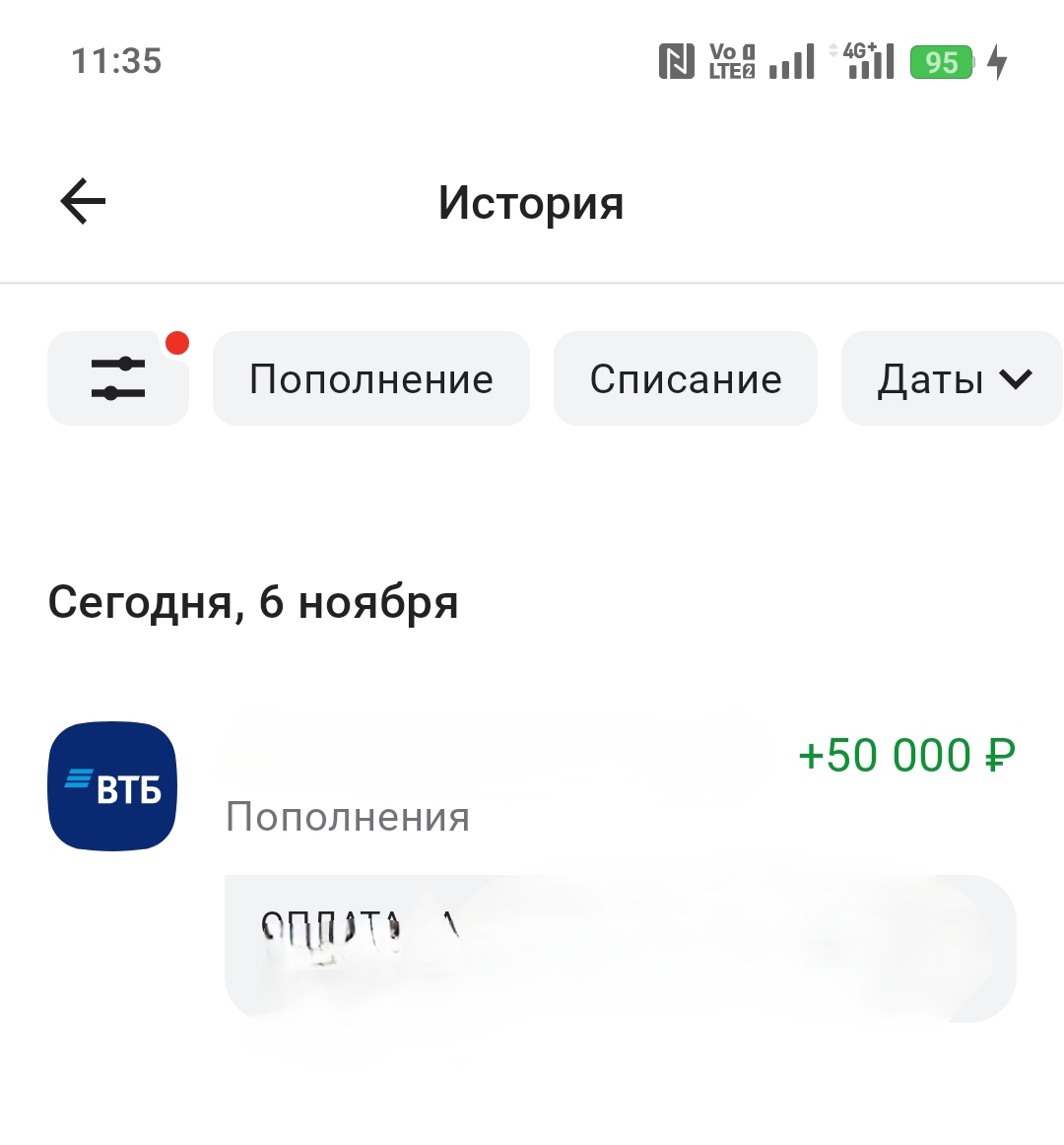The width and height of the screenshot is (1064, 1145).
Task: Expand the Даты dropdown
Action: pos(953,379)
